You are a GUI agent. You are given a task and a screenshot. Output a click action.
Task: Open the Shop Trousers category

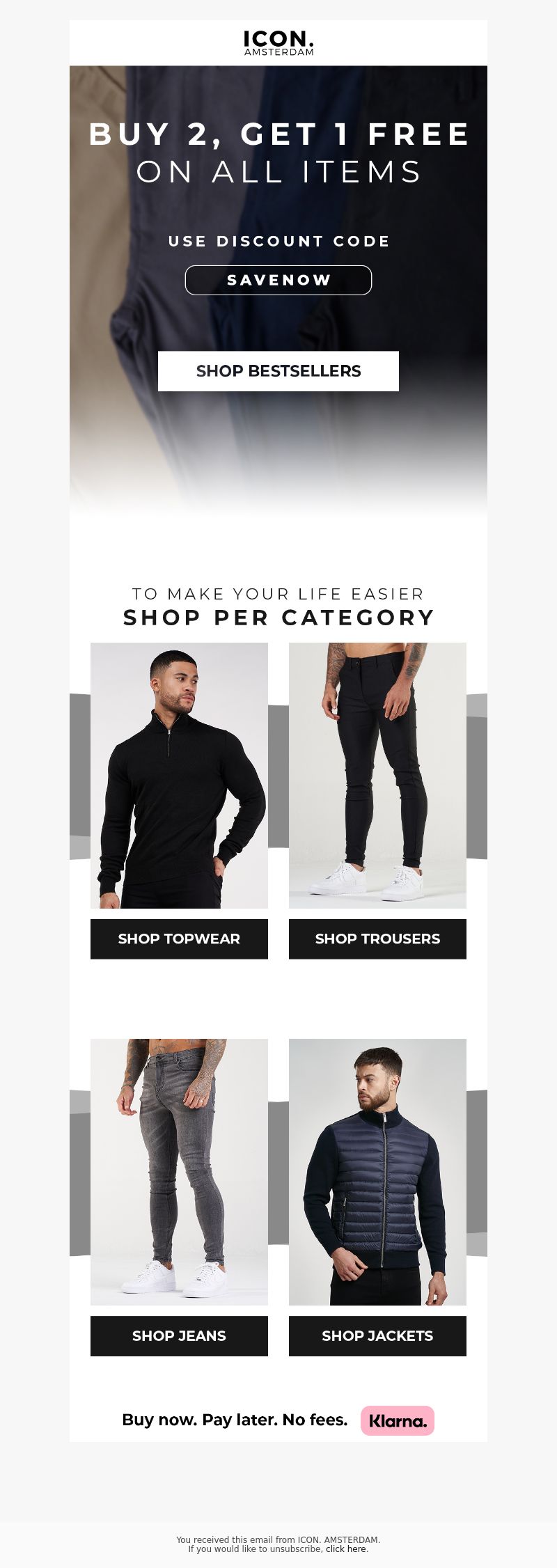377,939
